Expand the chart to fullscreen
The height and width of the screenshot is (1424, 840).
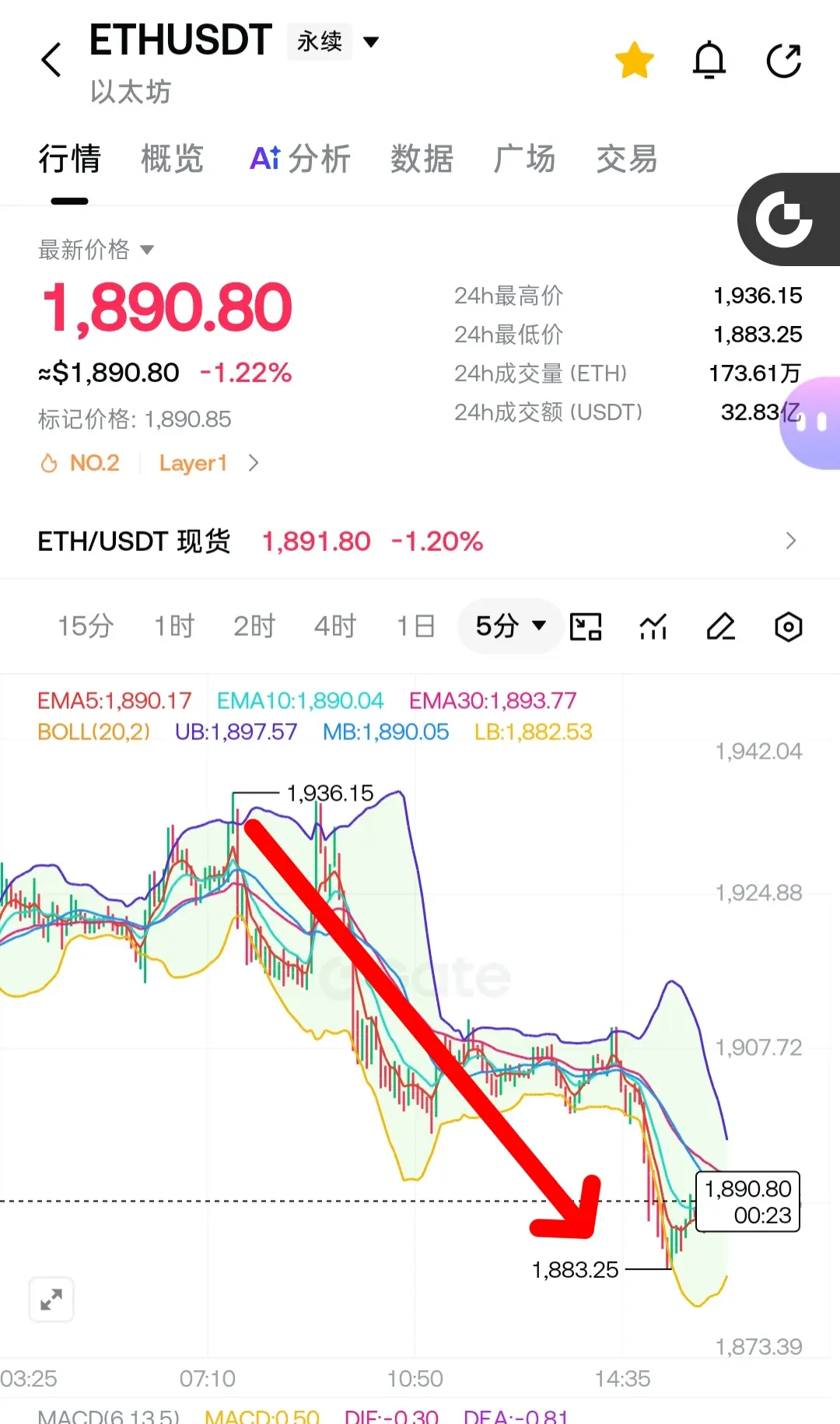51,1299
